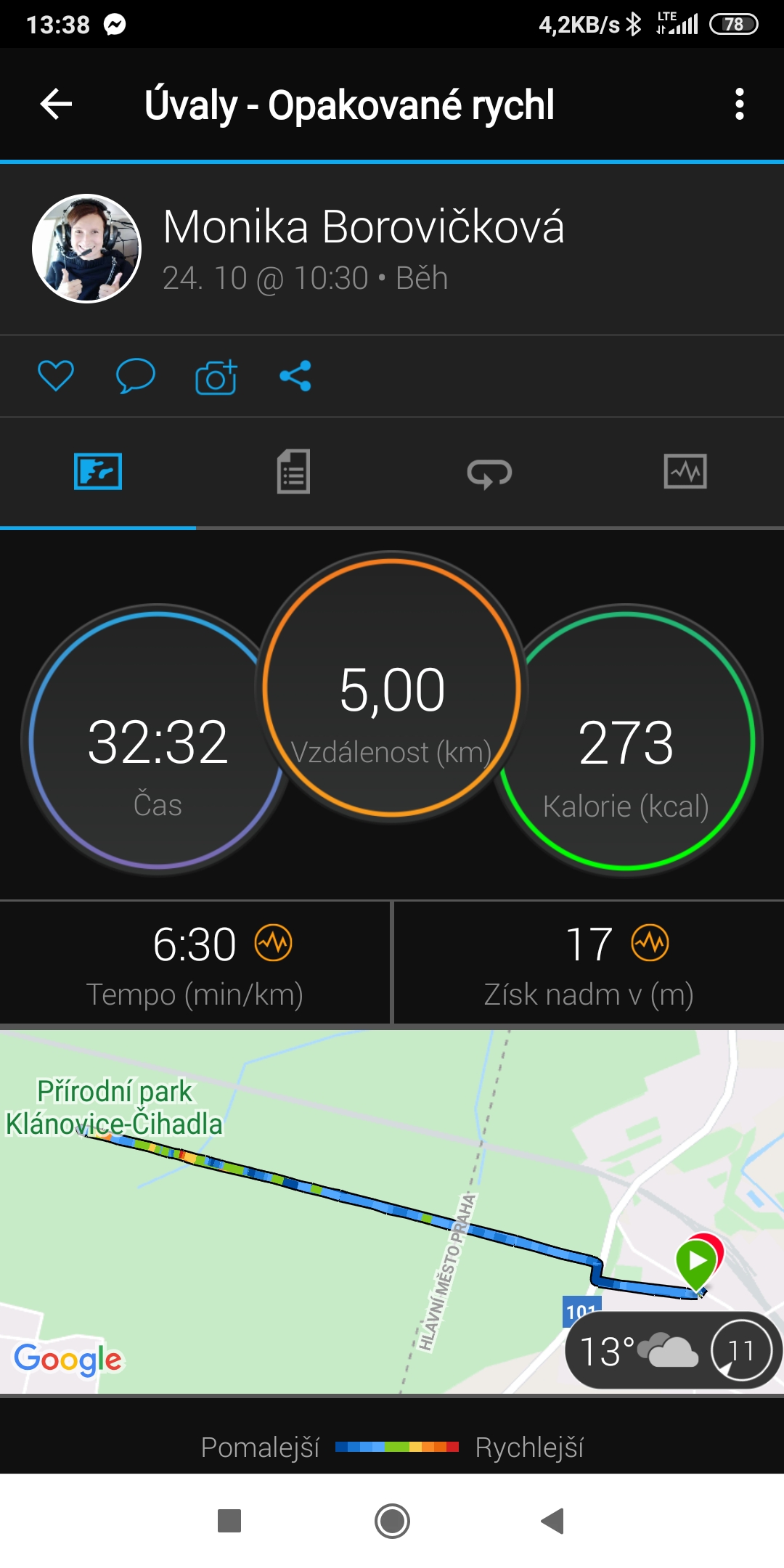Tap the insight icon next to 6:30 pace
784x1568 pixels.
274,943
